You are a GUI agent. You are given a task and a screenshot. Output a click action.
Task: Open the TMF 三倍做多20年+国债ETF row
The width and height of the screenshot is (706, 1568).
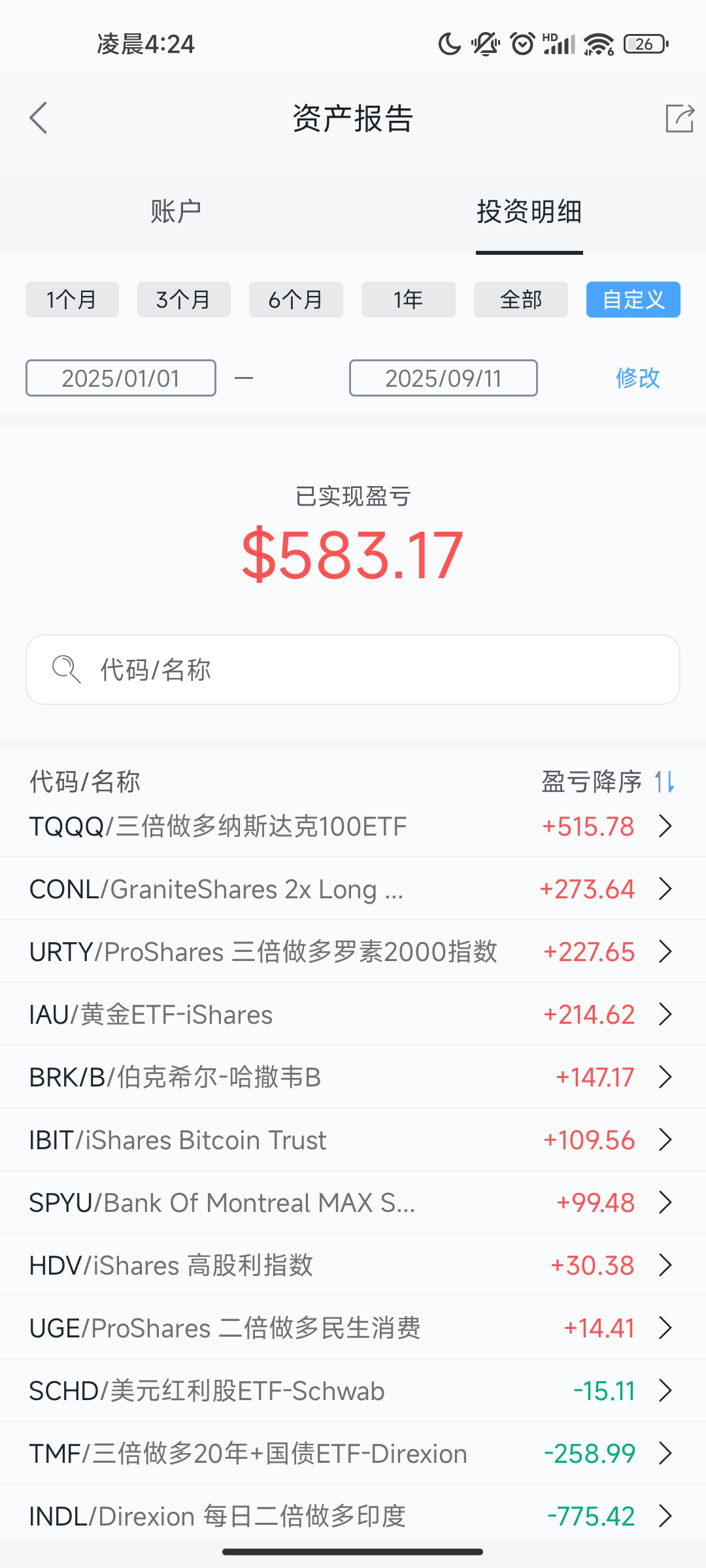(353, 1454)
